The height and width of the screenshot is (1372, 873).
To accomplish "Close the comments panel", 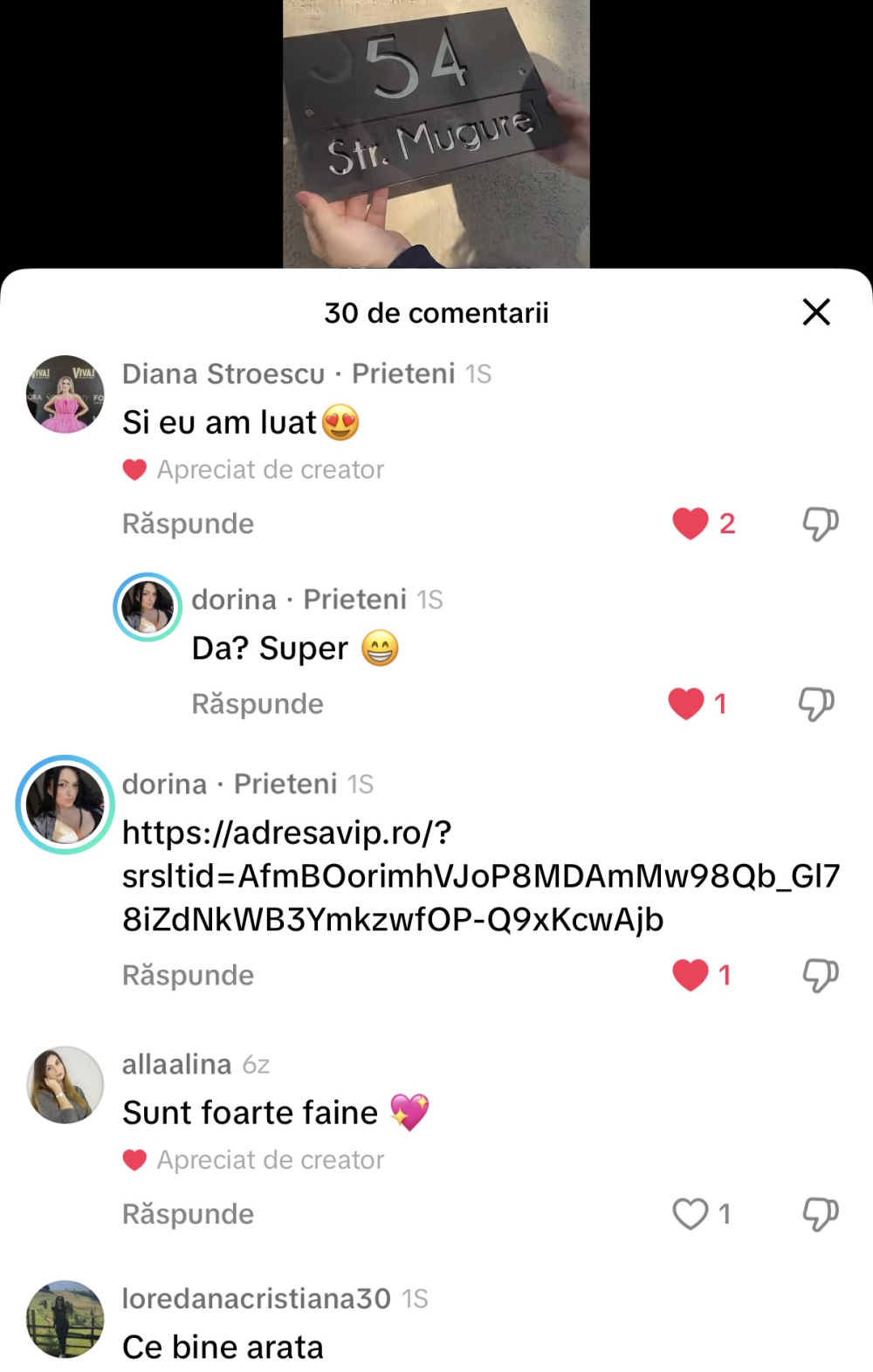I will pos(815,312).
